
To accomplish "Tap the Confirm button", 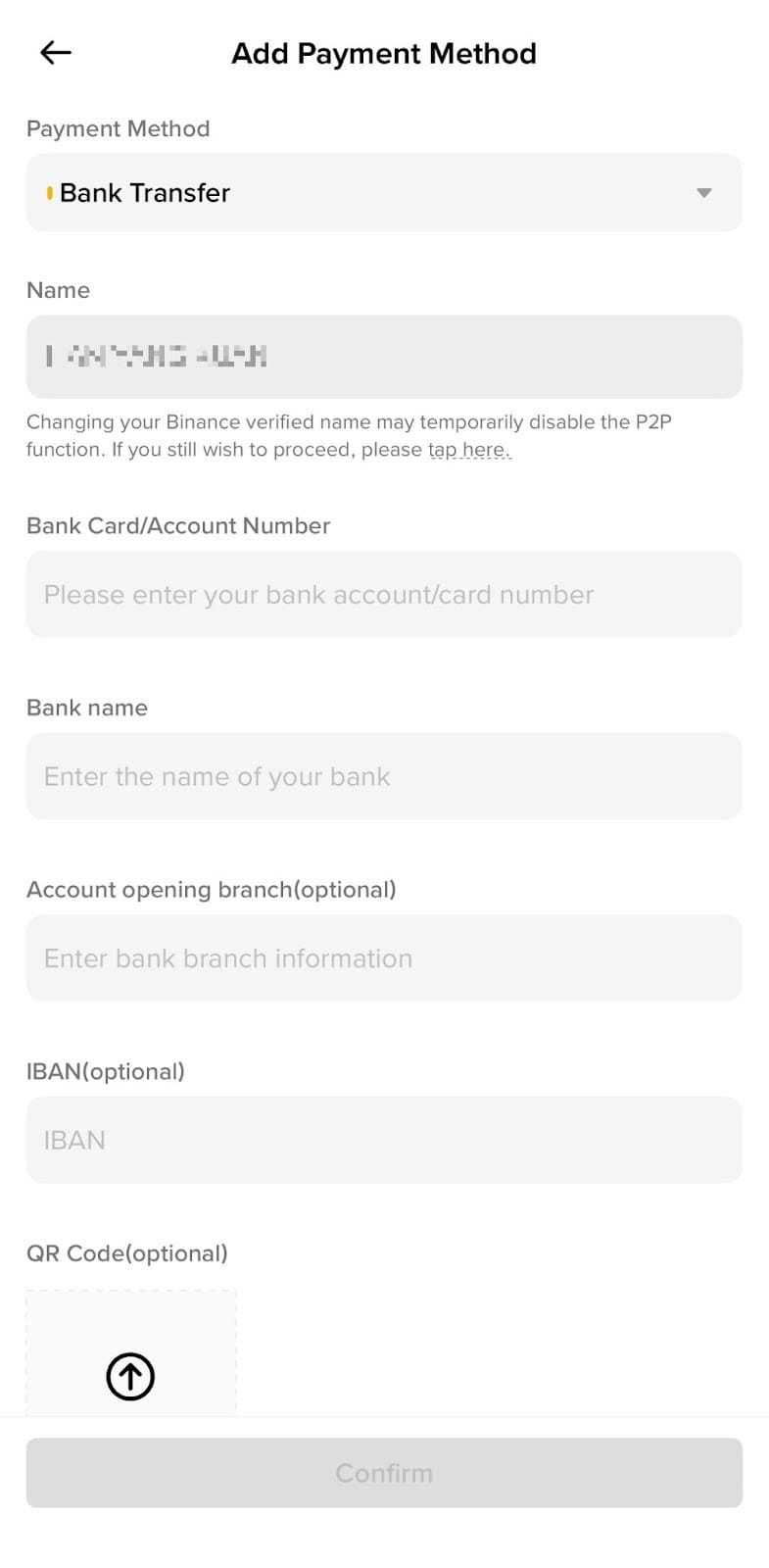I will coord(384,1472).
